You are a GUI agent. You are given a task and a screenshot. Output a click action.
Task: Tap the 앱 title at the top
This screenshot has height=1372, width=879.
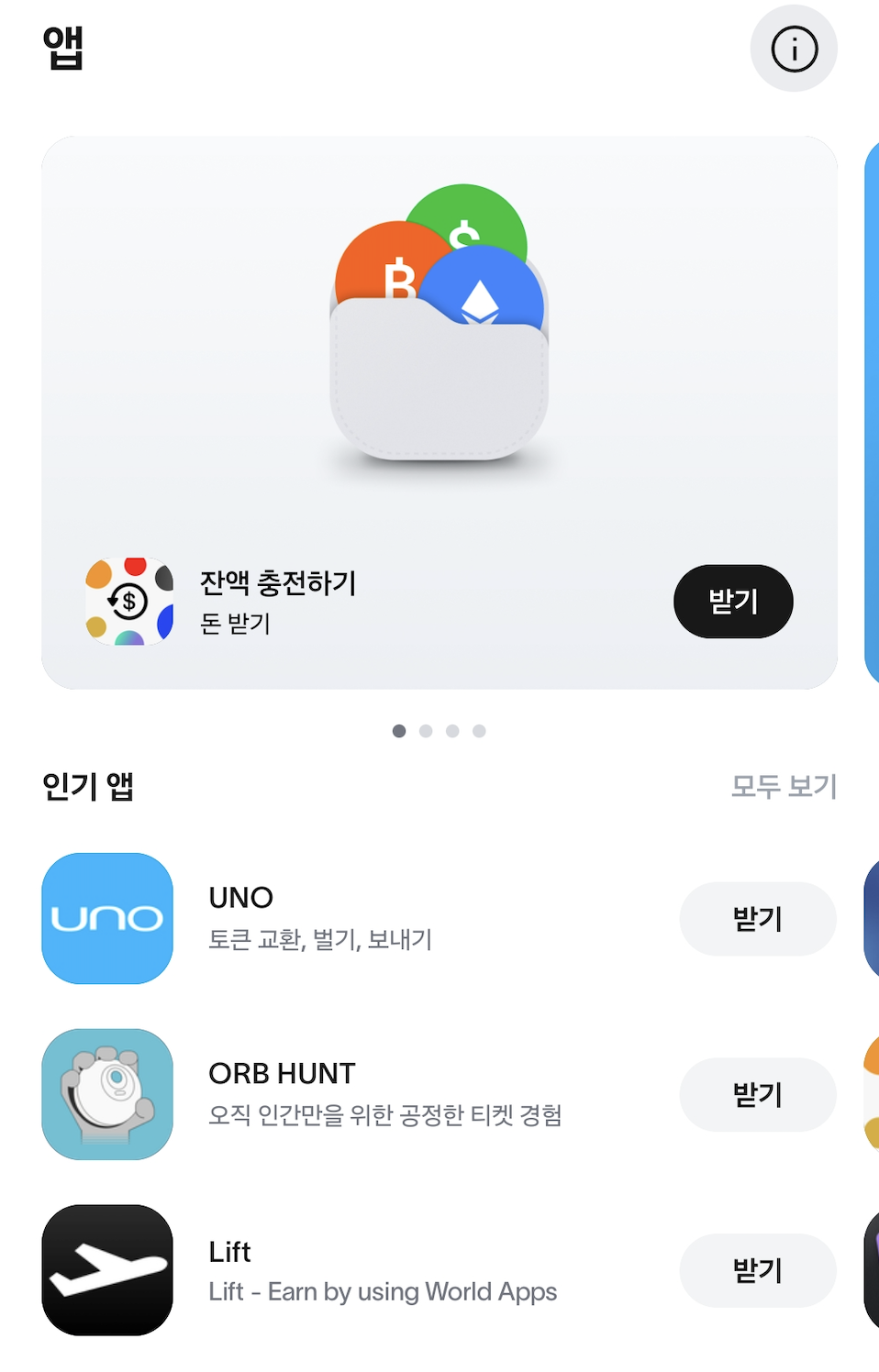pos(62,50)
